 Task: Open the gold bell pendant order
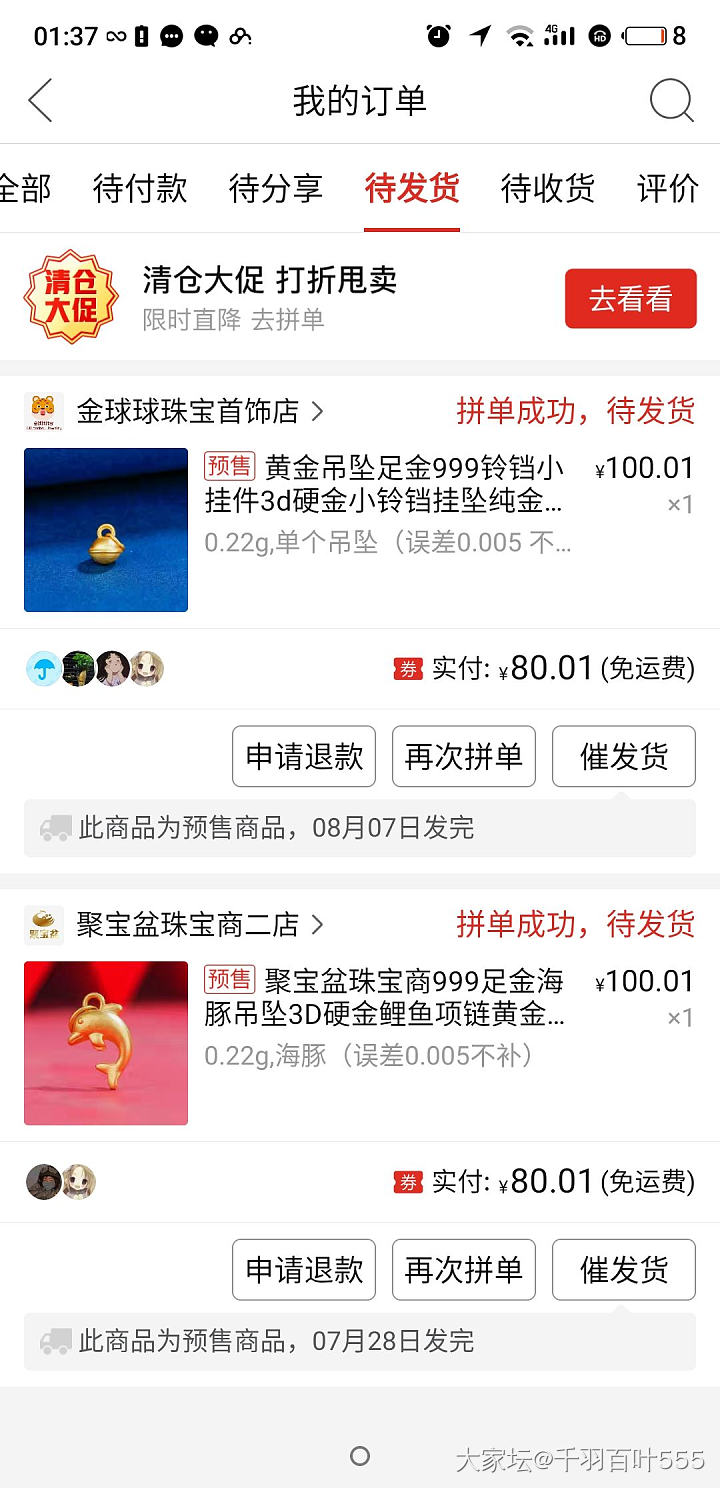click(x=384, y=500)
